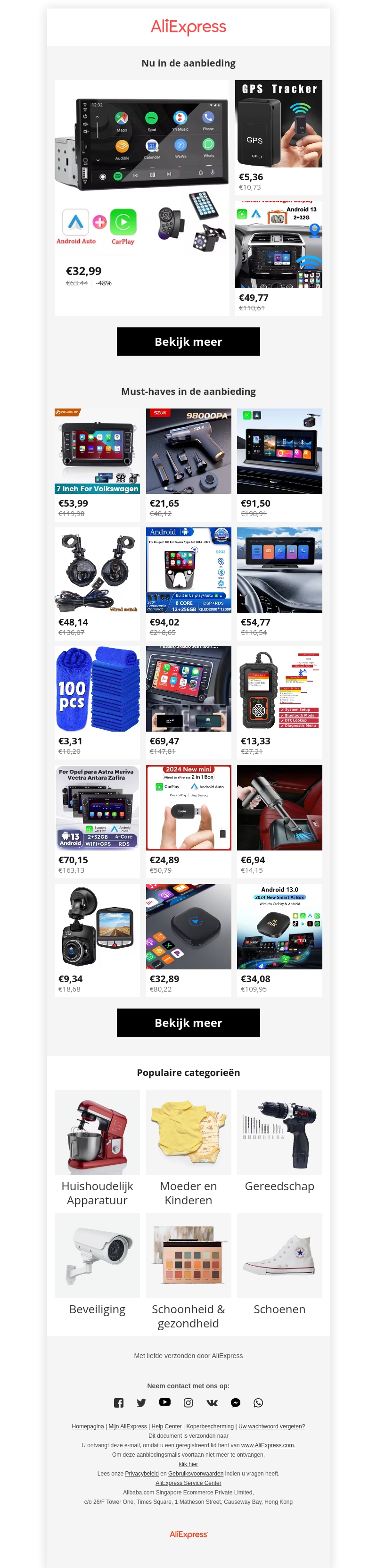Tap Bekijk meer below the must-haves grid
The width and height of the screenshot is (377, 1568).
188,1023
